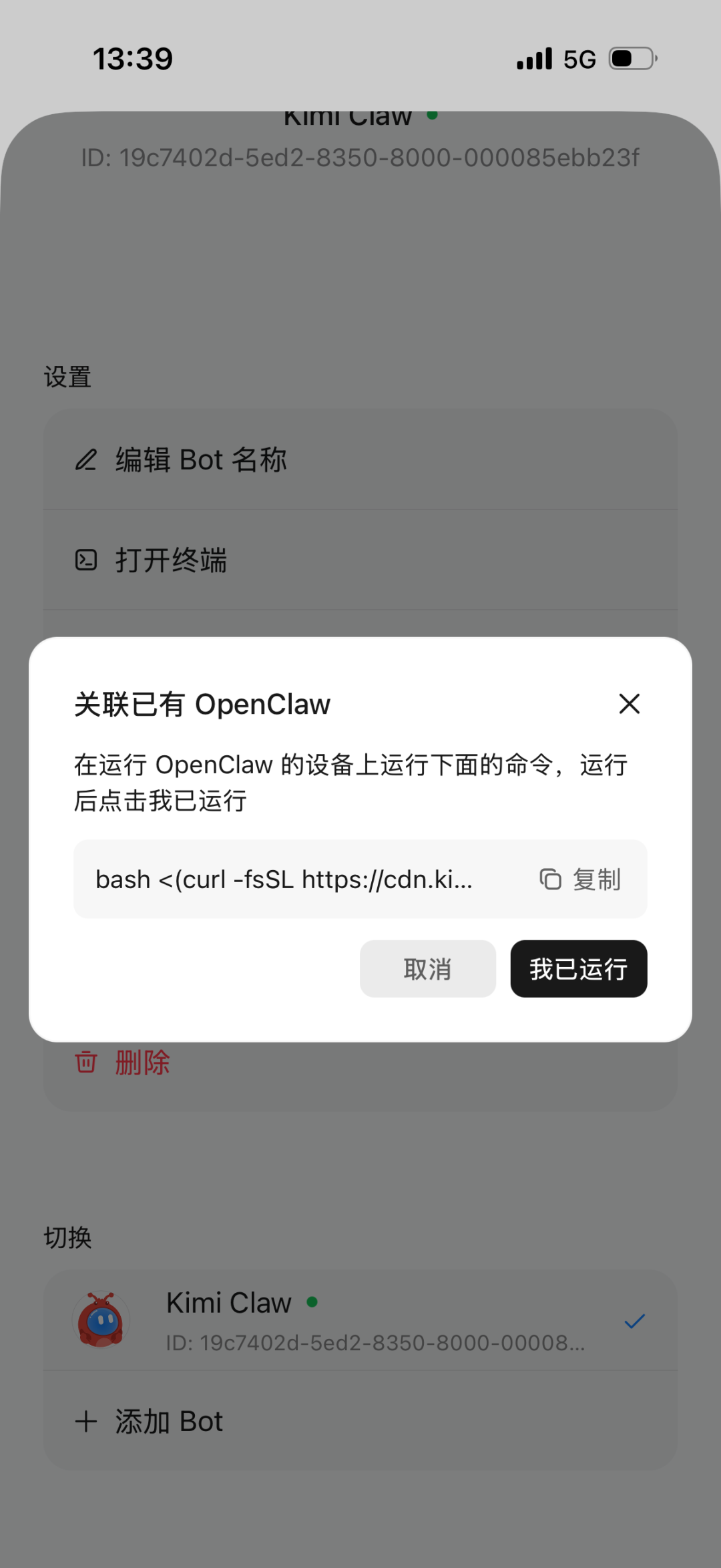Click the plus icon beside 添加 Bot
Screen dimensions: 721x1568
87,1421
